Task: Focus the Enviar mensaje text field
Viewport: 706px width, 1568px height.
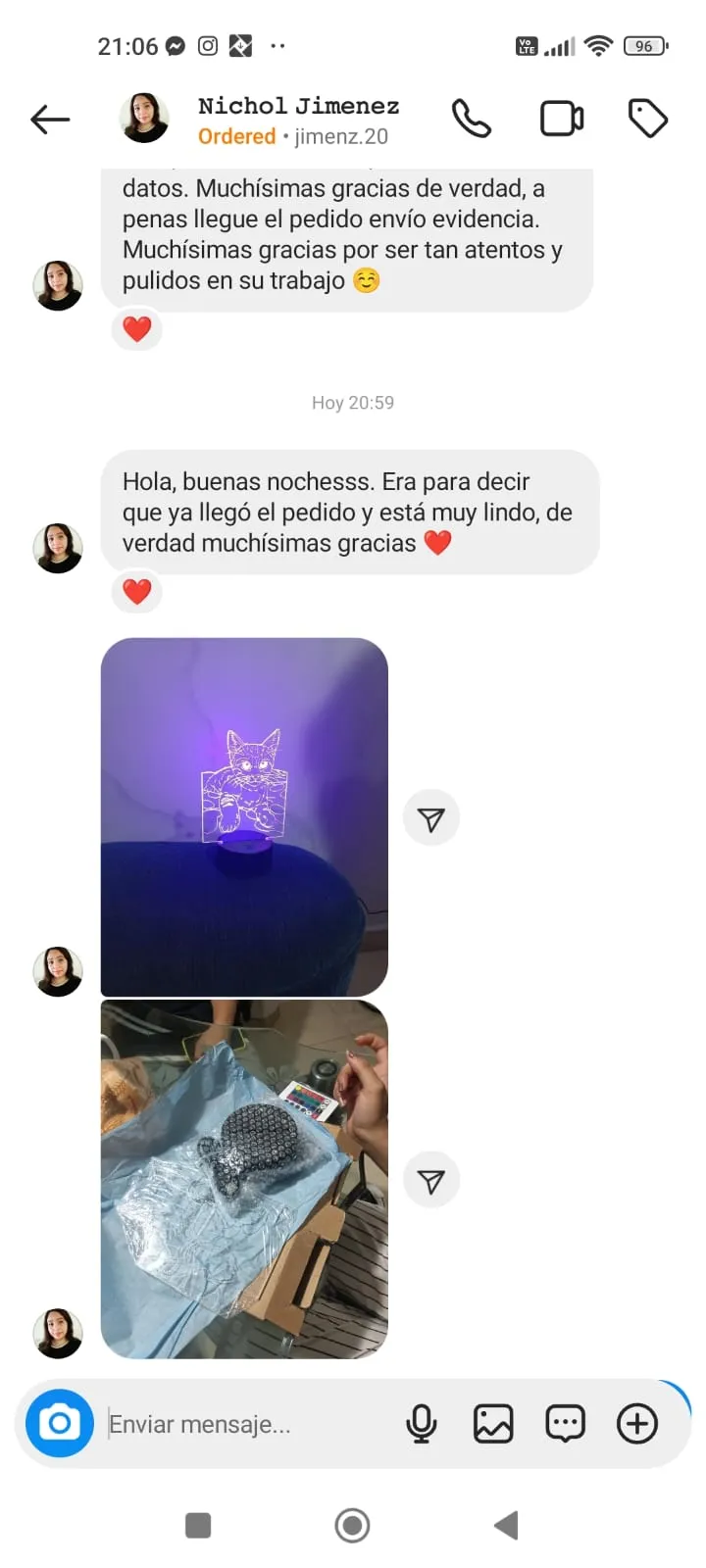Action: (x=245, y=1424)
